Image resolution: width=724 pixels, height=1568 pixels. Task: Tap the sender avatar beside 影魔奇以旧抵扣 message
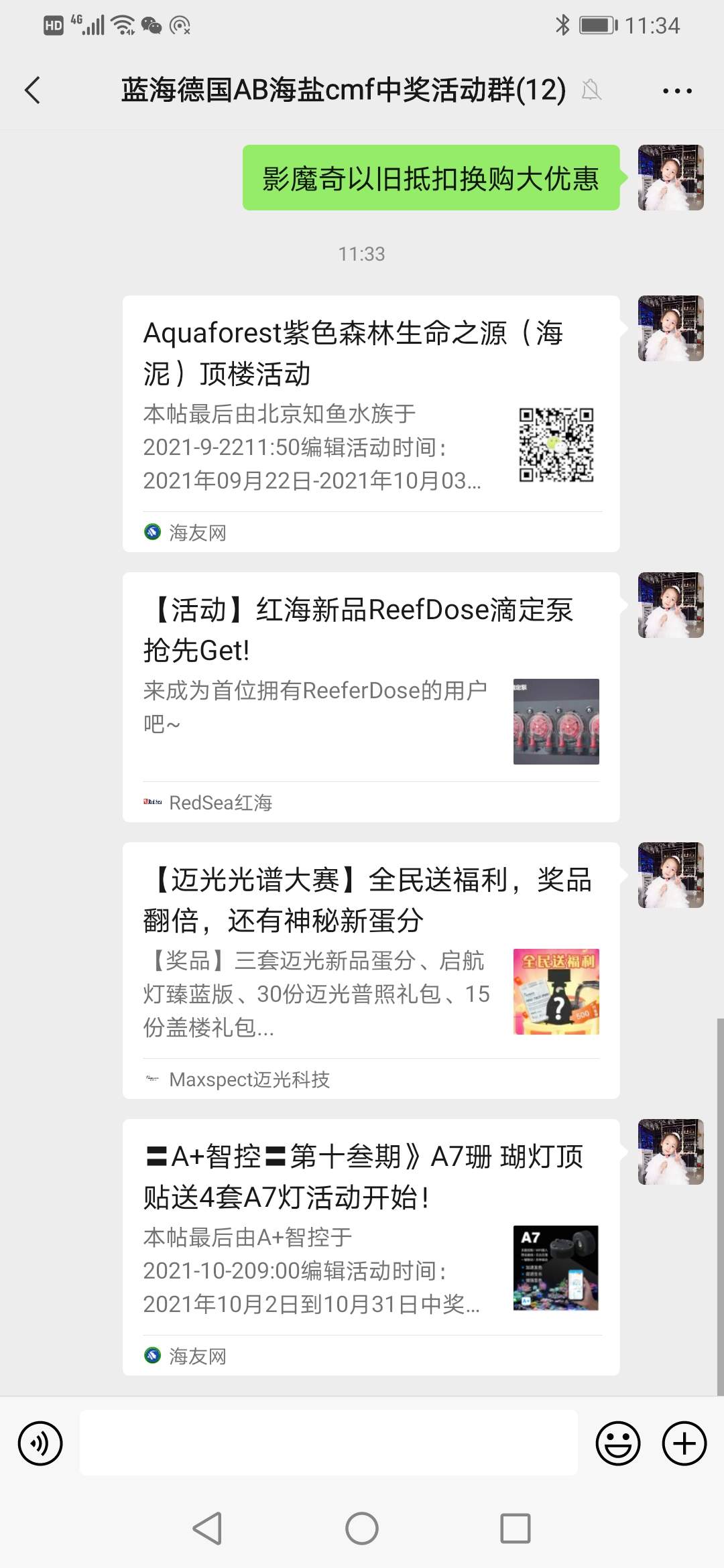click(x=670, y=178)
